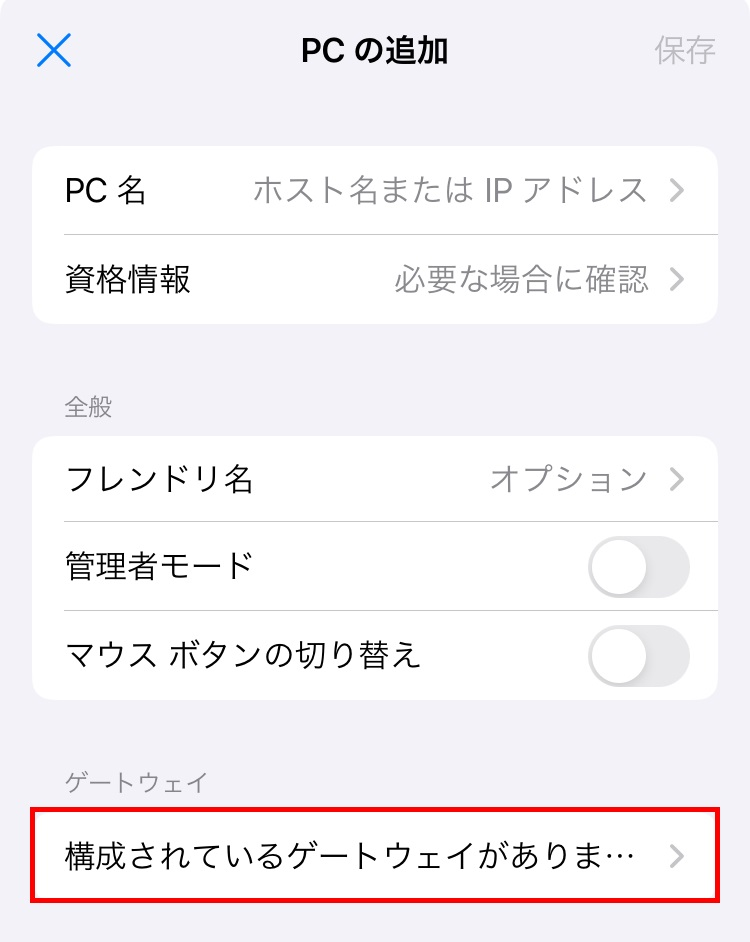This screenshot has height=942, width=750.
Task: Open the 資格情報 credentials row
Action: click(375, 279)
